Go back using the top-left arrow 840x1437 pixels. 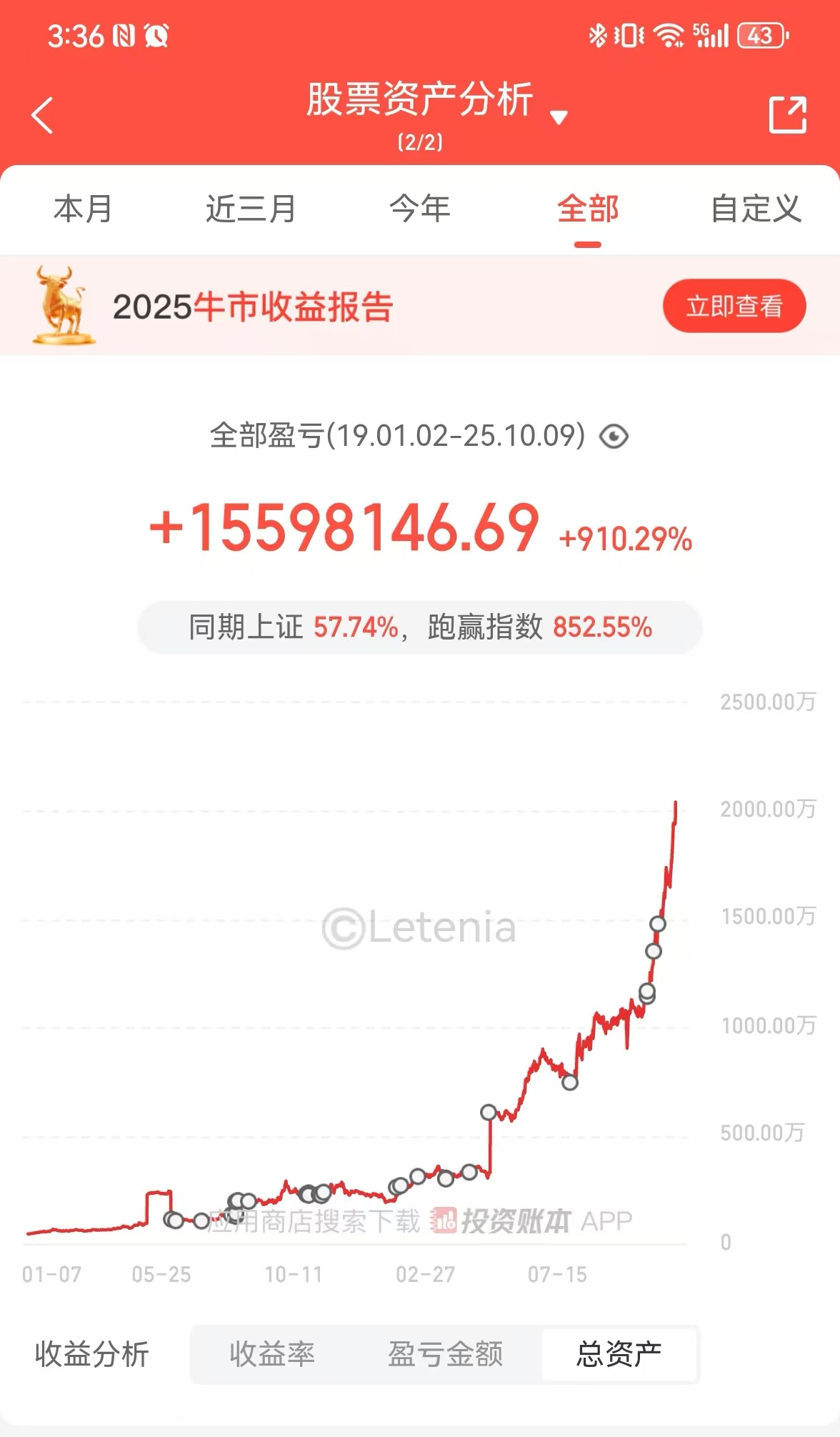click(43, 115)
